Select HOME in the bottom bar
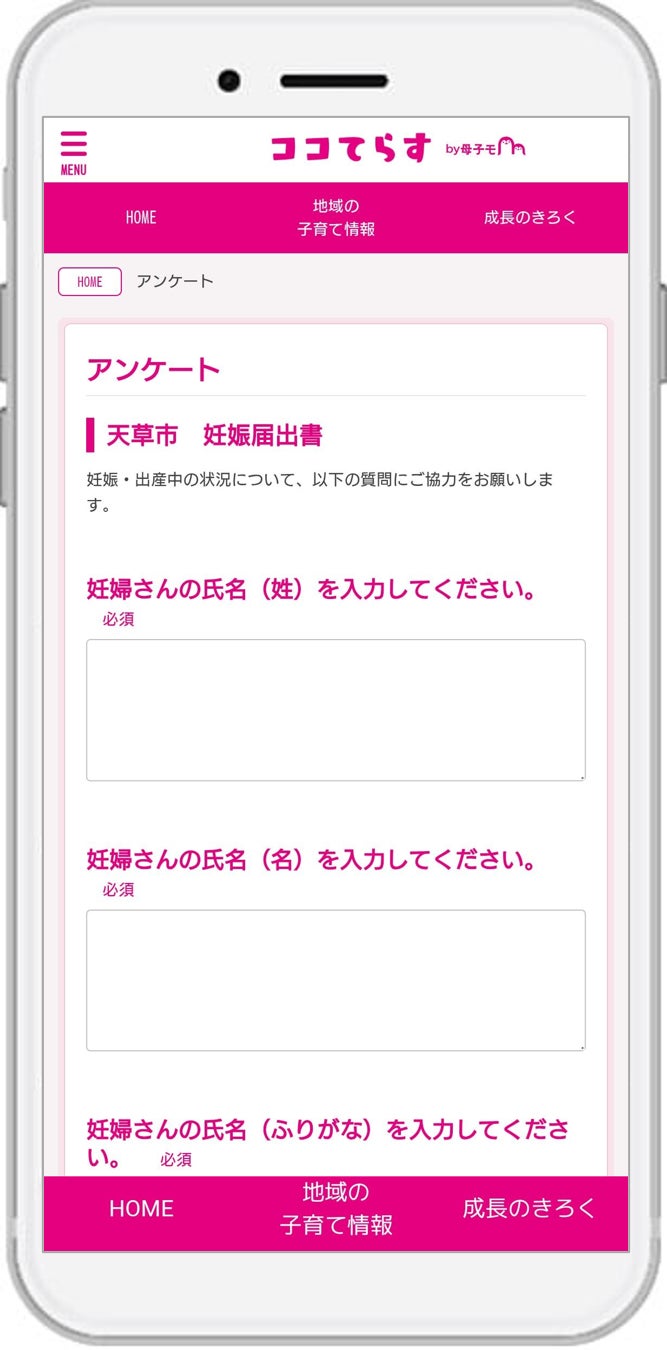Viewport: 667px width, 1350px height. [141, 1208]
